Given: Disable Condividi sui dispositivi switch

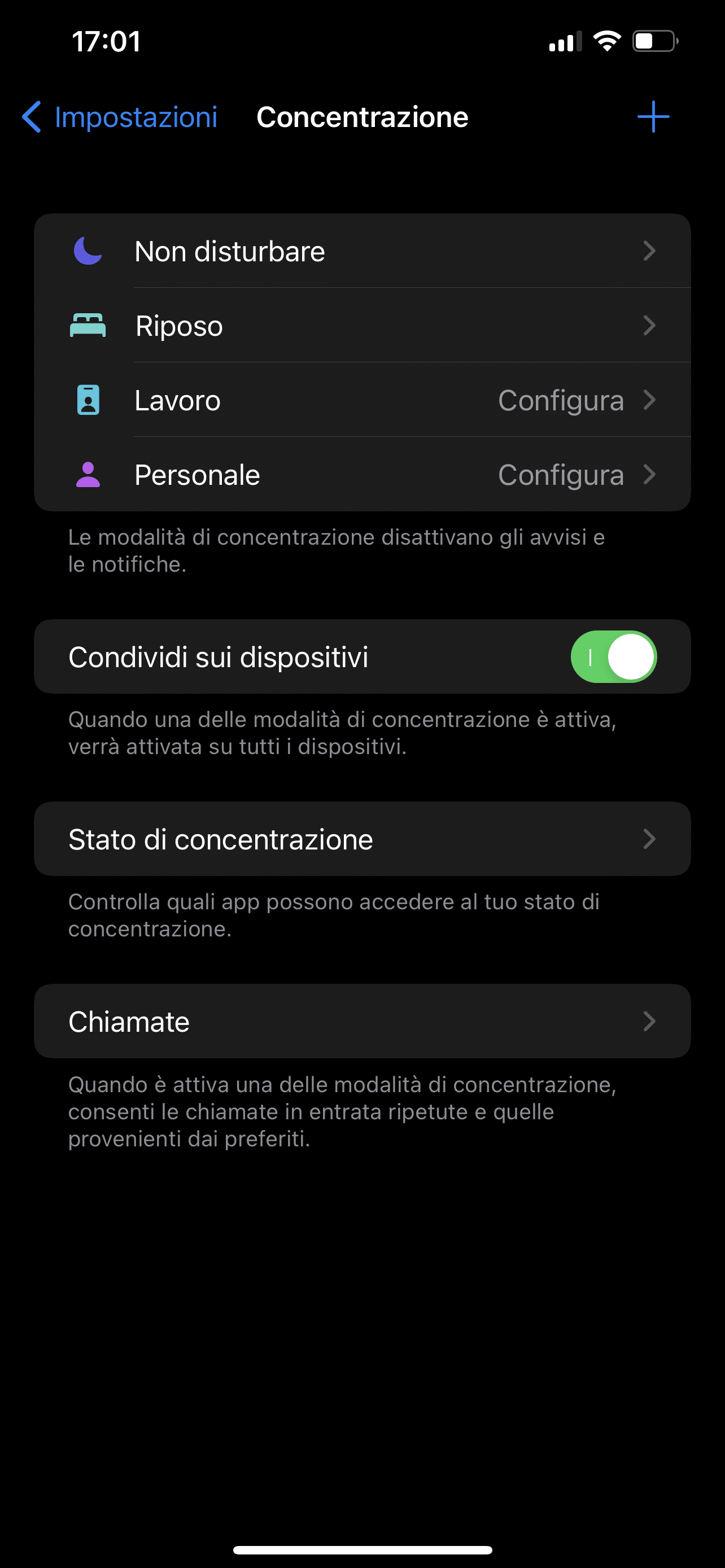Looking at the screenshot, I should tap(614, 657).
